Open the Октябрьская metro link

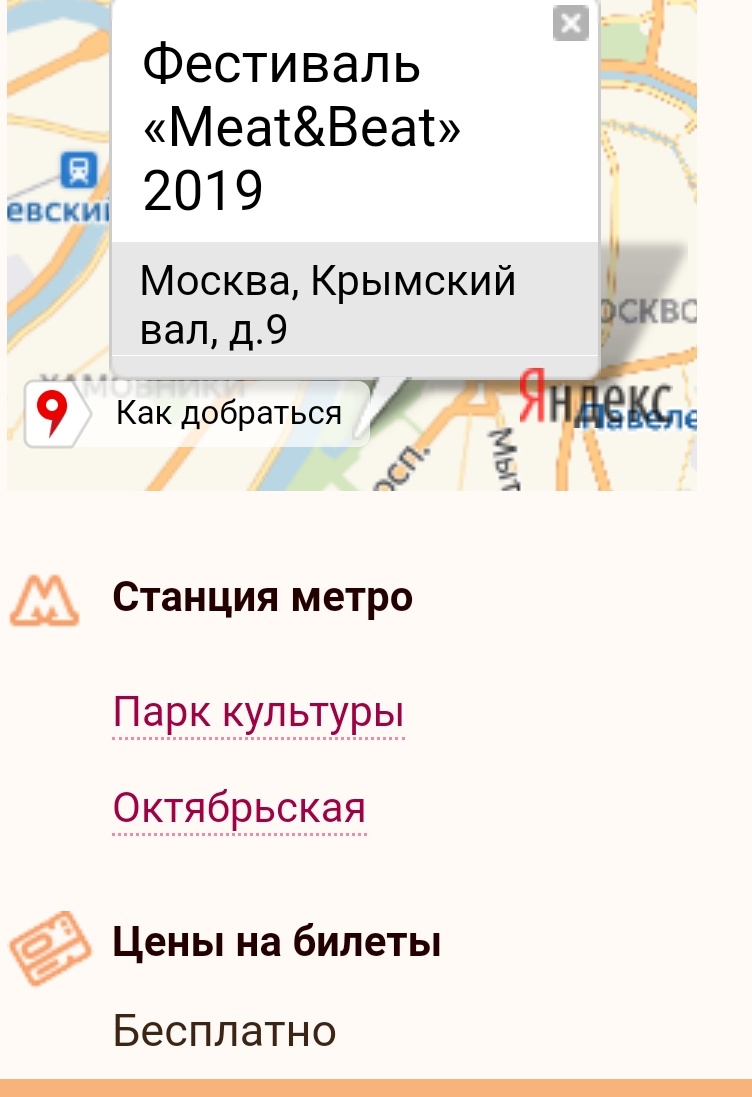pos(239,808)
